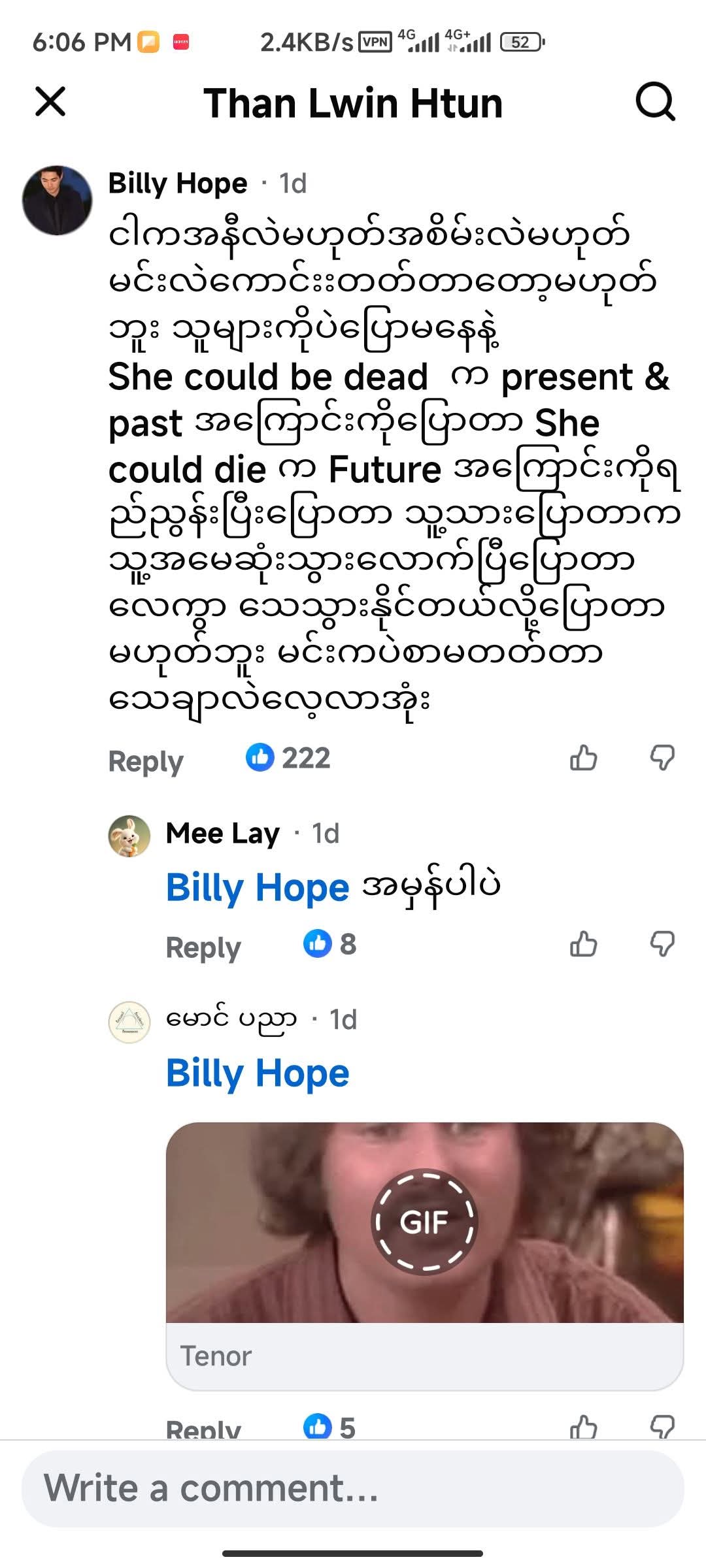Image resolution: width=706 pixels, height=1568 pixels.
Task: Dislike Billy Hope's comment
Action: click(x=662, y=759)
